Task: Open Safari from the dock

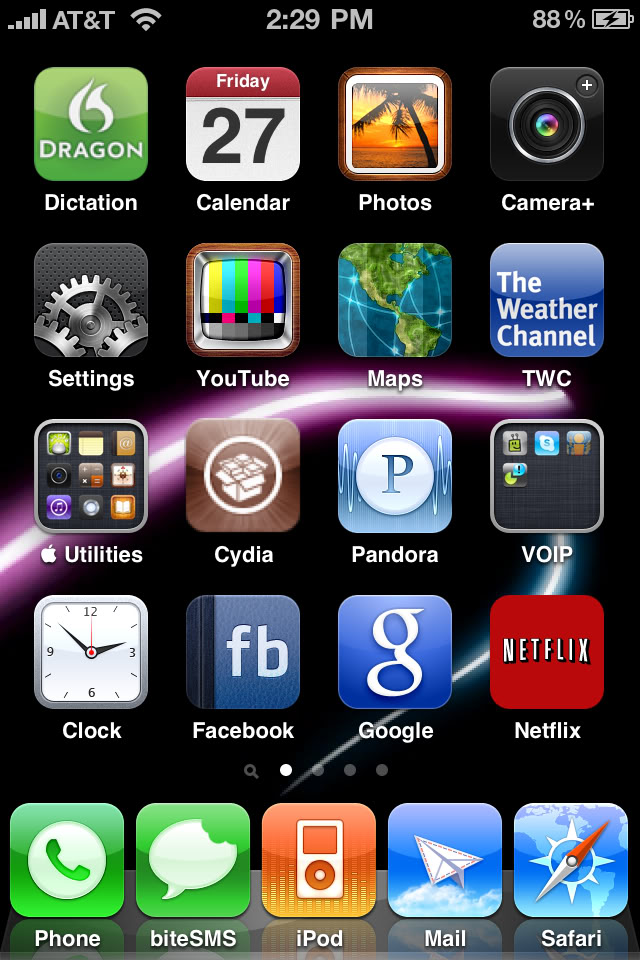Action: click(x=571, y=861)
